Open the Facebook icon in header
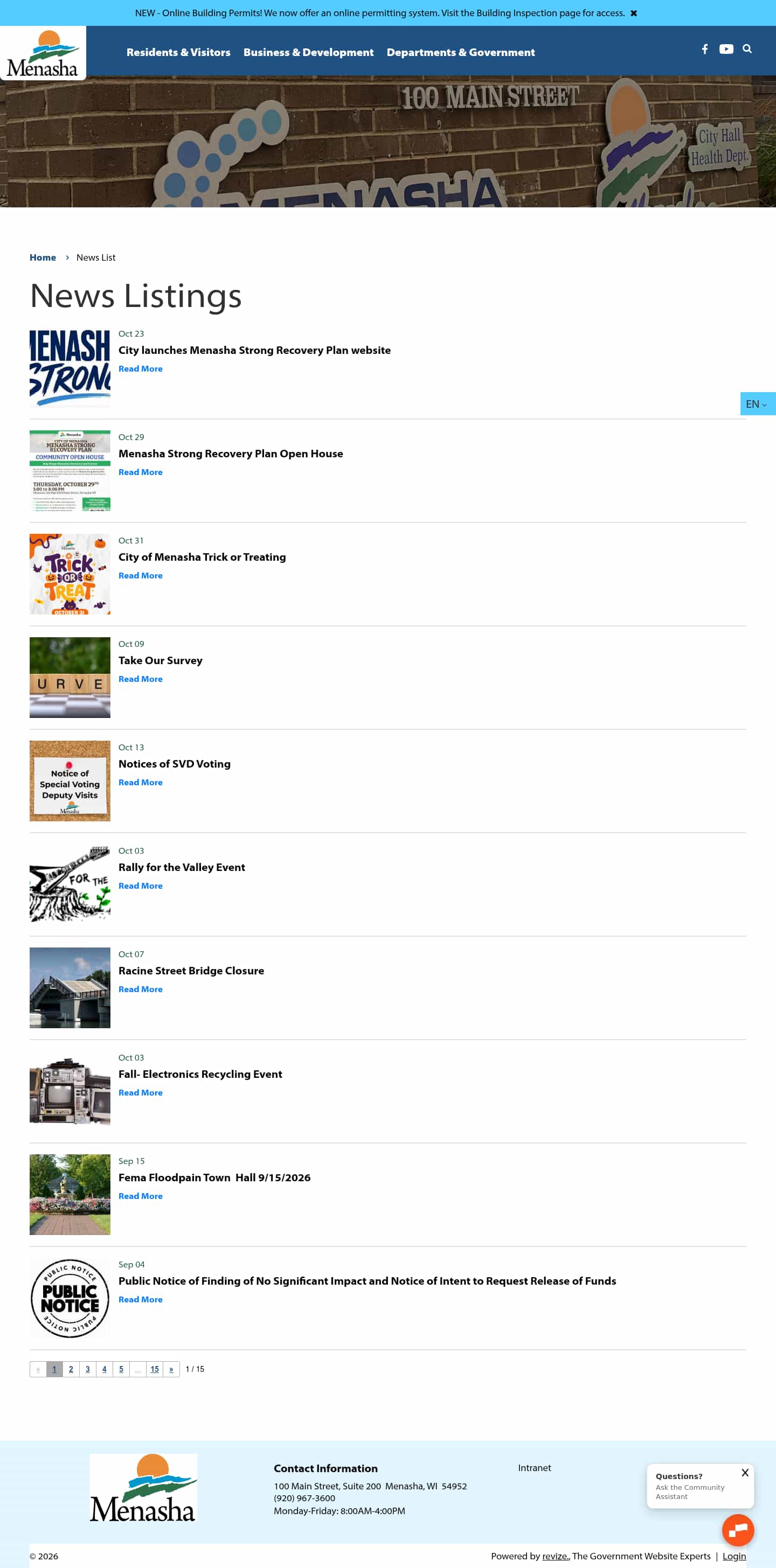The image size is (776, 1568). coord(705,48)
